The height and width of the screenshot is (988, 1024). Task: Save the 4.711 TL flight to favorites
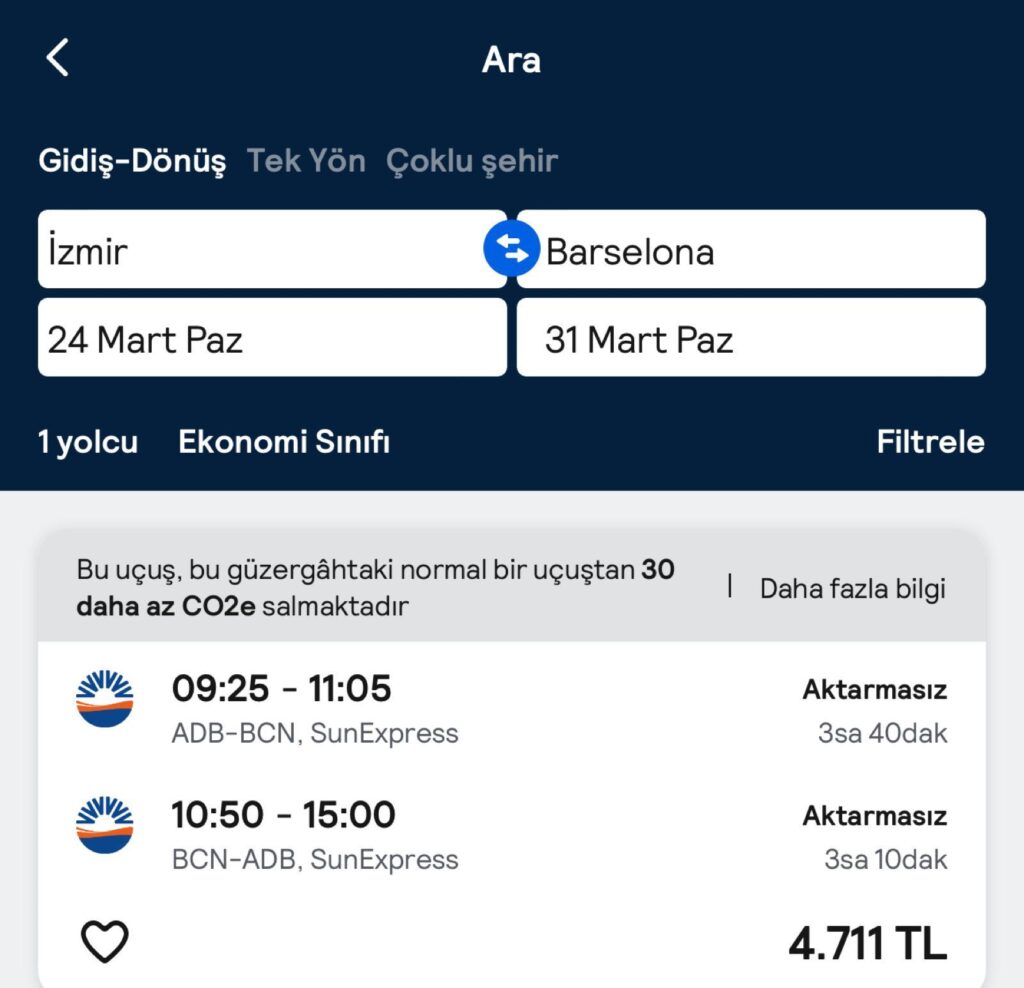pos(104,942)
